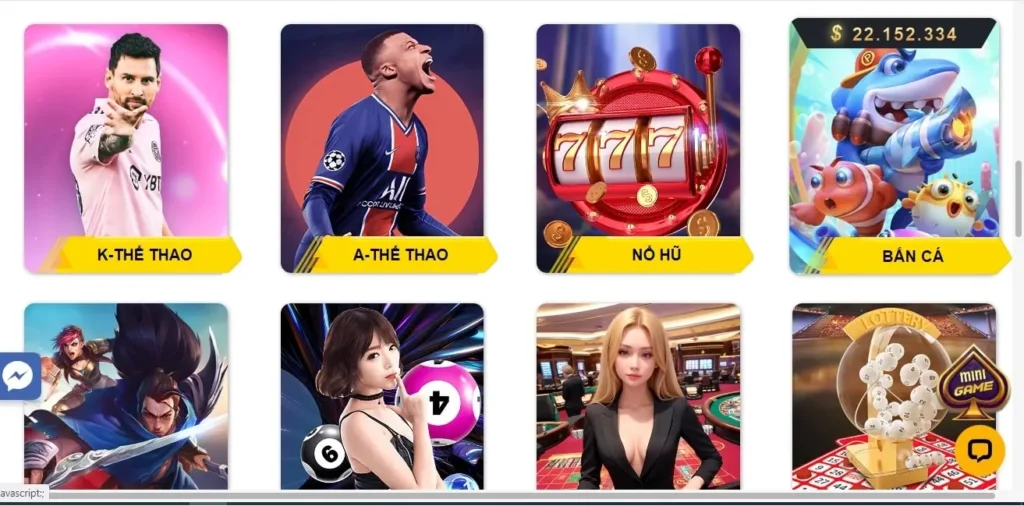1024x506 pixels.
Task: Open the A-Thể Thao game tile
Action: 382,150
